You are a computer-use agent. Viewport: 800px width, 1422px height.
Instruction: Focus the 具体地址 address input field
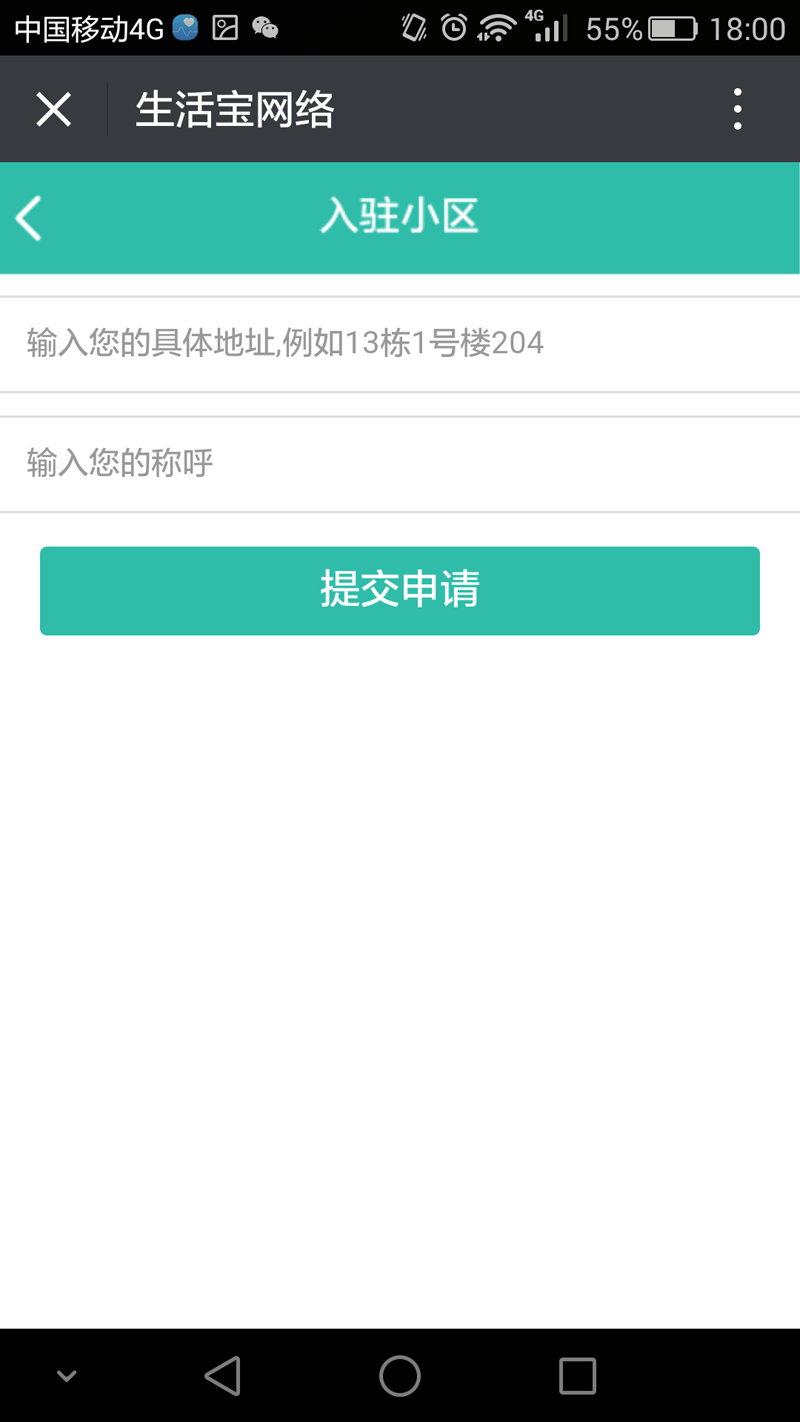400,344
